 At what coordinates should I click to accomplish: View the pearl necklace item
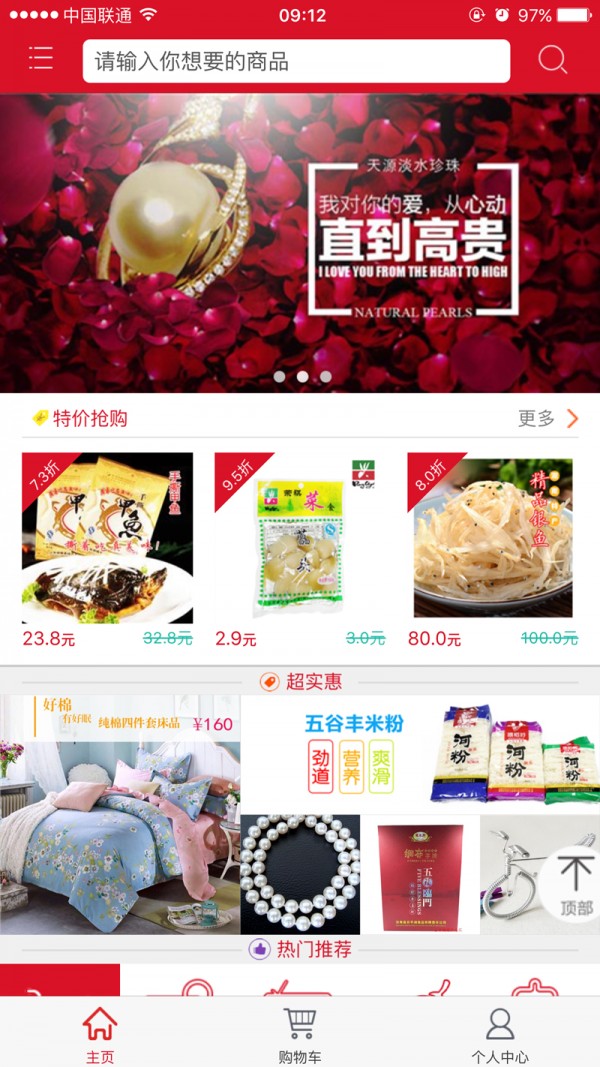300,874
